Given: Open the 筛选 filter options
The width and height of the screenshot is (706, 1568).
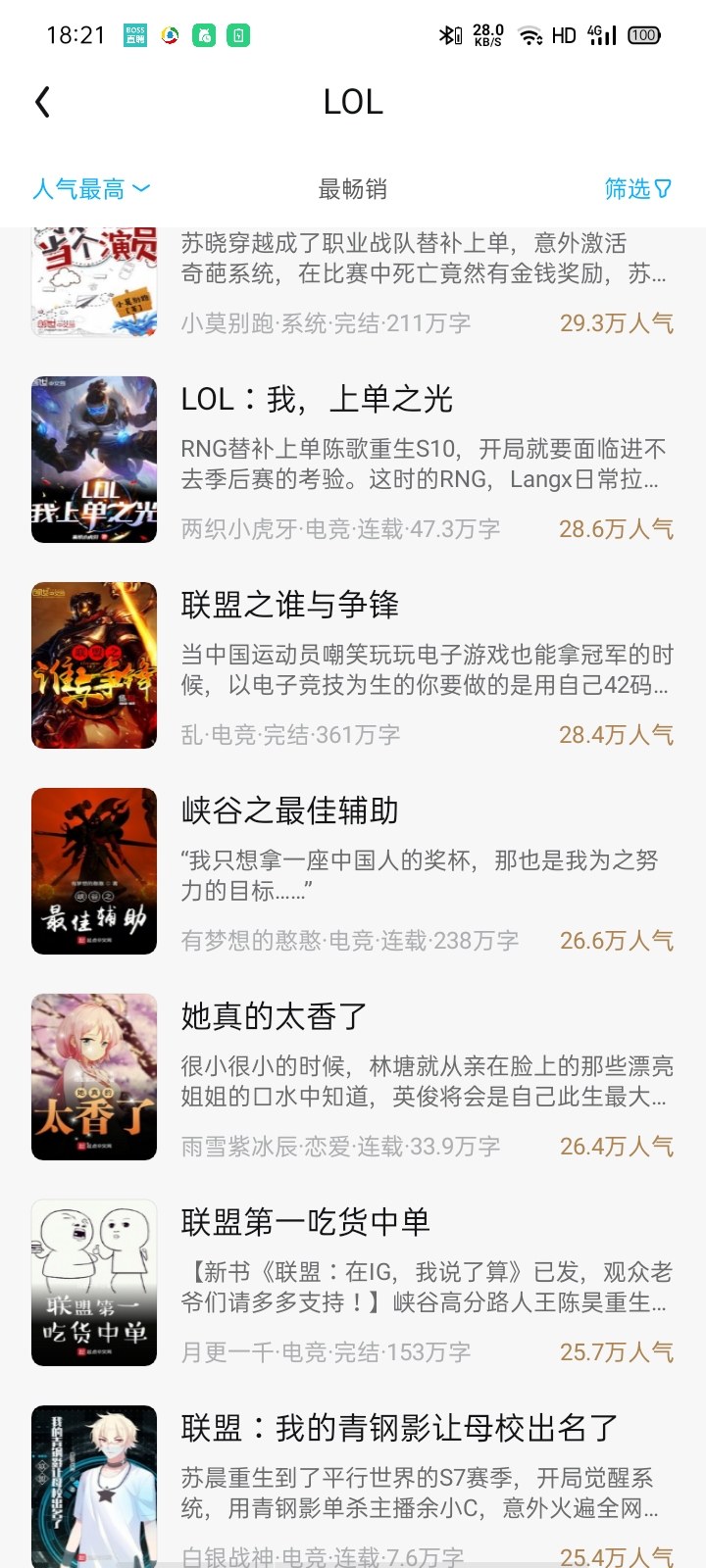Looking at the screenshot, I should point(637,189).
